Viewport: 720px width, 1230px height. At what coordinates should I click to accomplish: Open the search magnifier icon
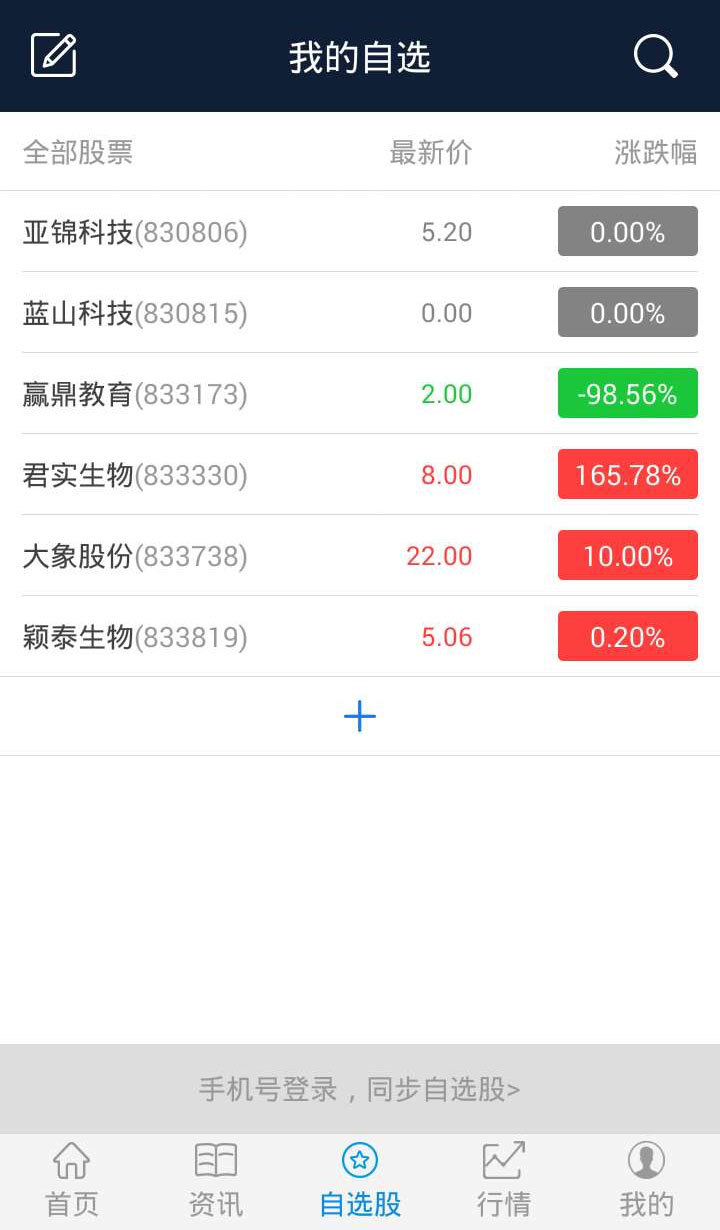click(656, 56)
